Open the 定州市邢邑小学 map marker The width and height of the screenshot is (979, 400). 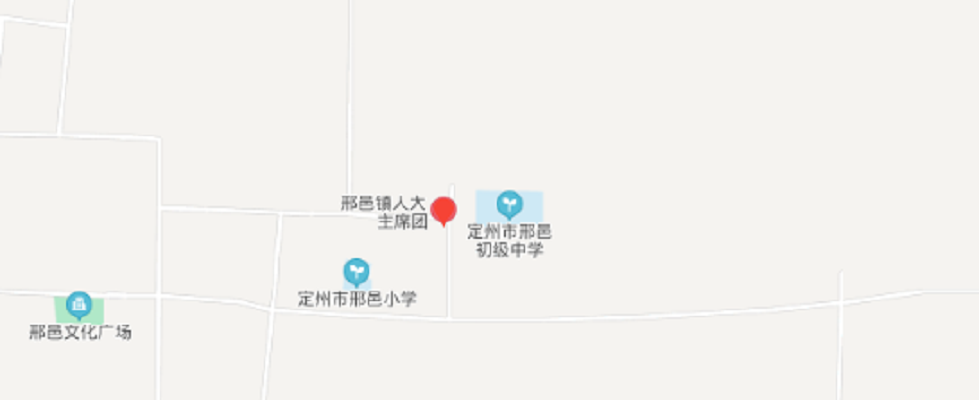(x=356, y=271)
